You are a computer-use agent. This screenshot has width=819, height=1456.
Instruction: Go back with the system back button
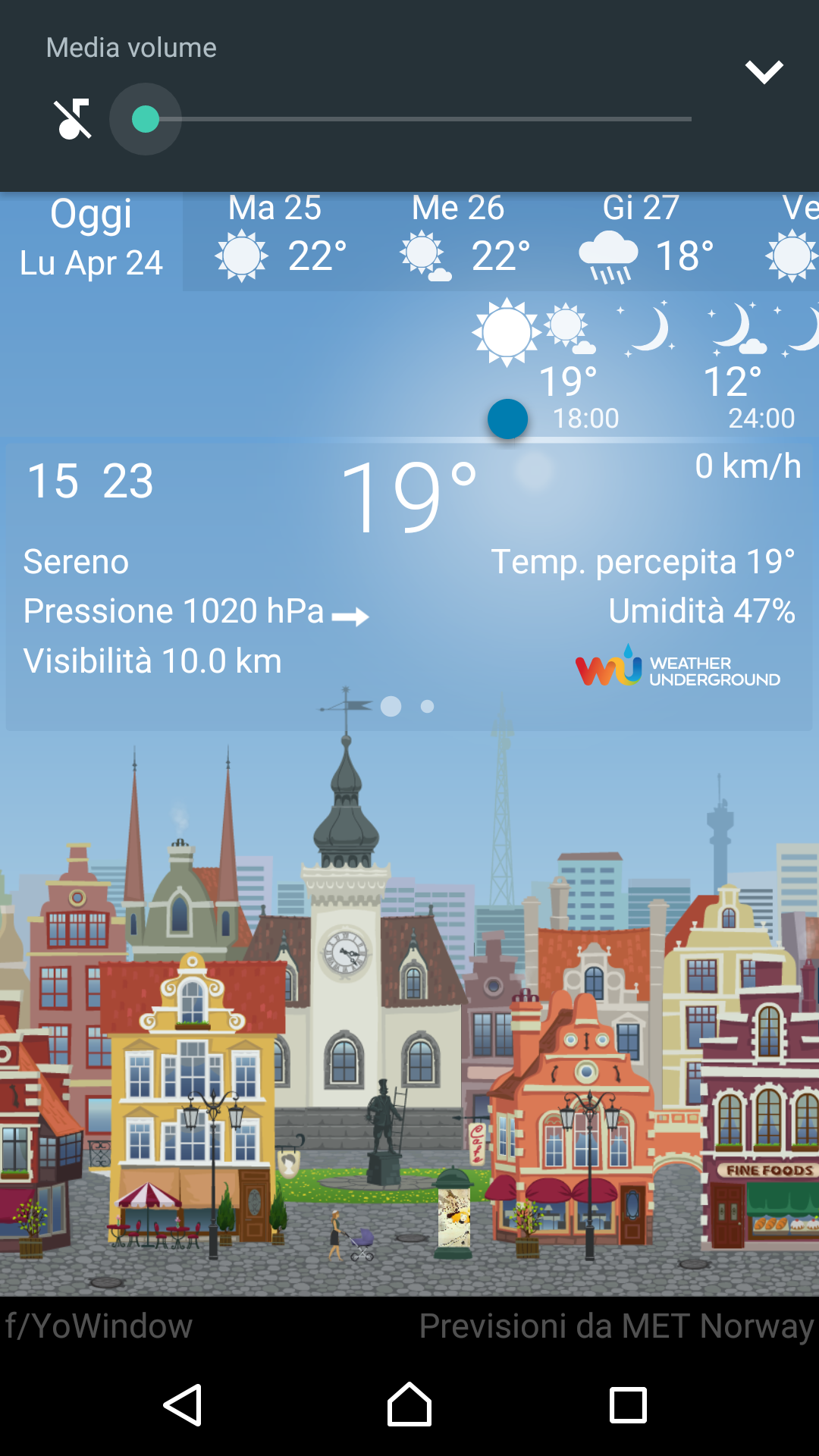point(183,1405)
